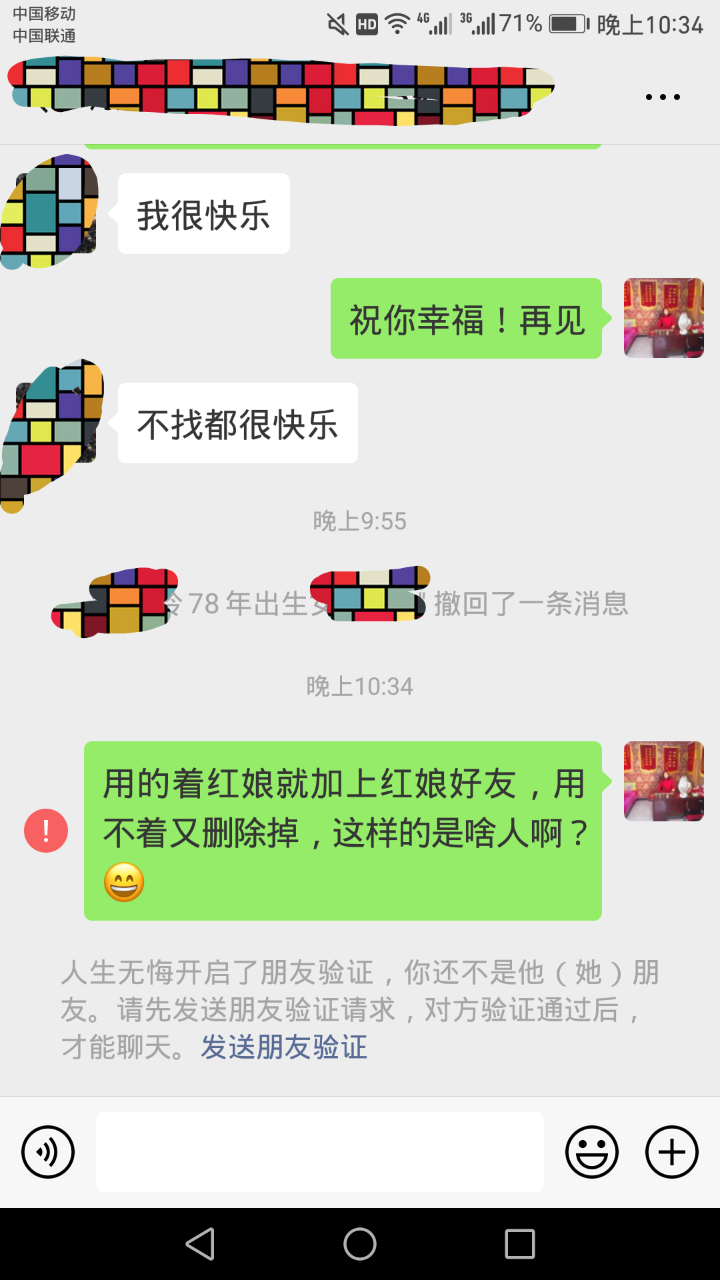Tap 发送朋友验证 link
This screenshot has width=720, height=1280.
point(284,1047)
